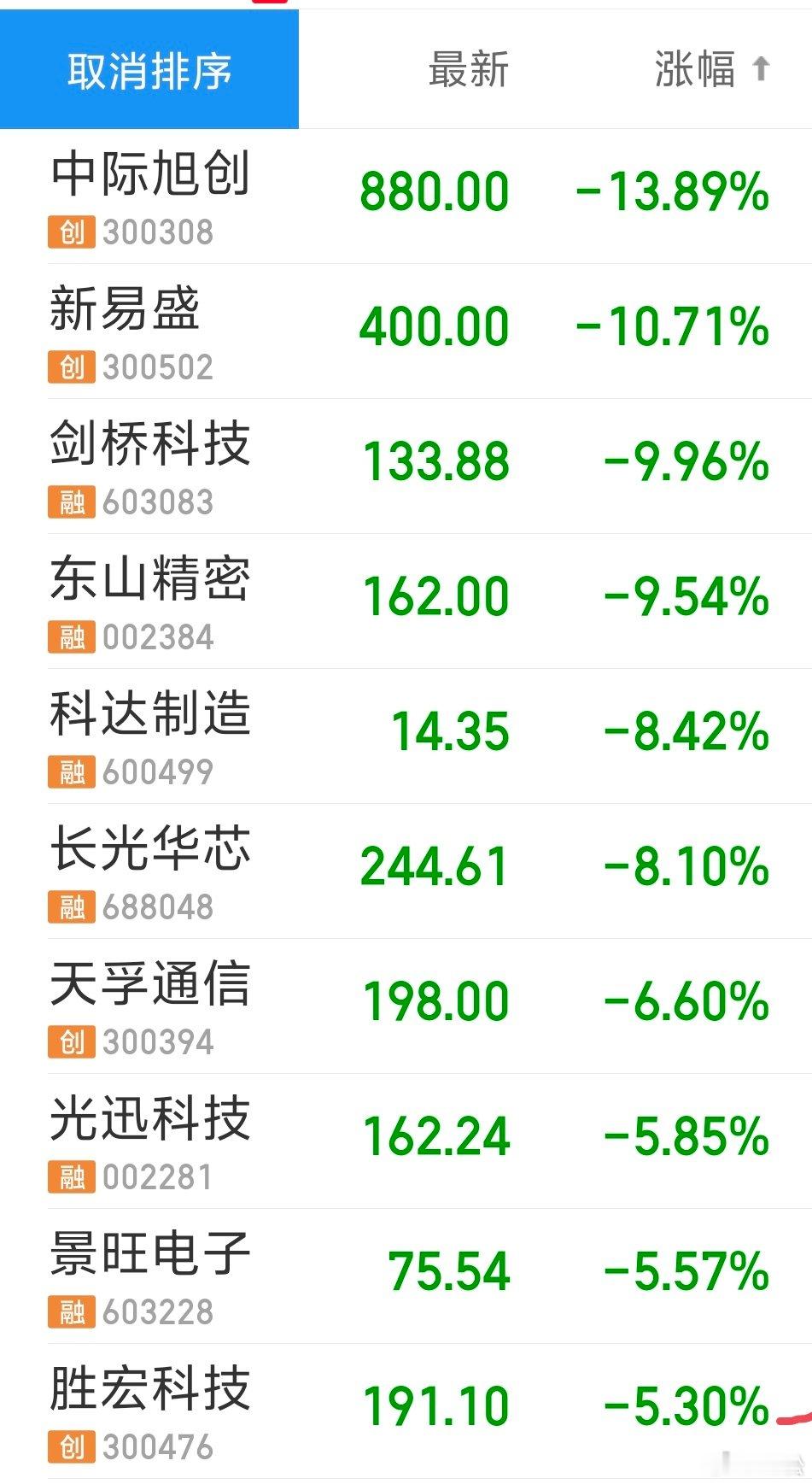View the 光迅科技 stock

coord(406,1141)
